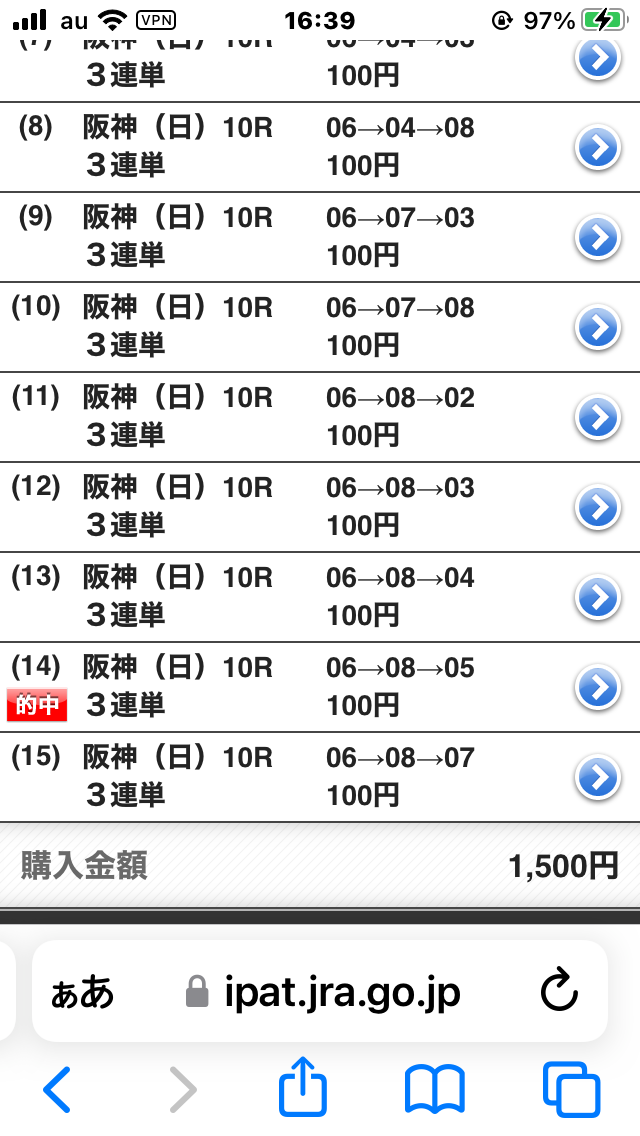640x1136 pixels.
Task: View bet (9) with combination 06→07→03
Action: click(x=597, y=238)
